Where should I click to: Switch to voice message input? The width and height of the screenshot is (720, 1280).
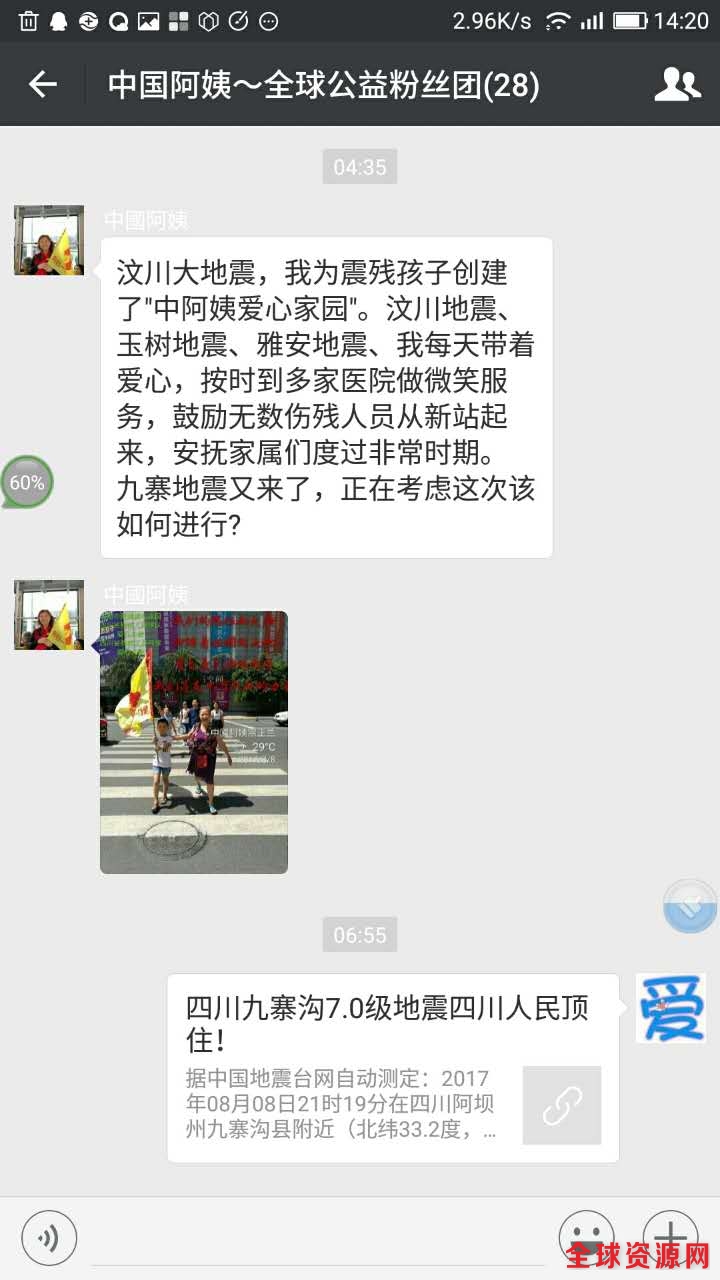coord(49,1238)
